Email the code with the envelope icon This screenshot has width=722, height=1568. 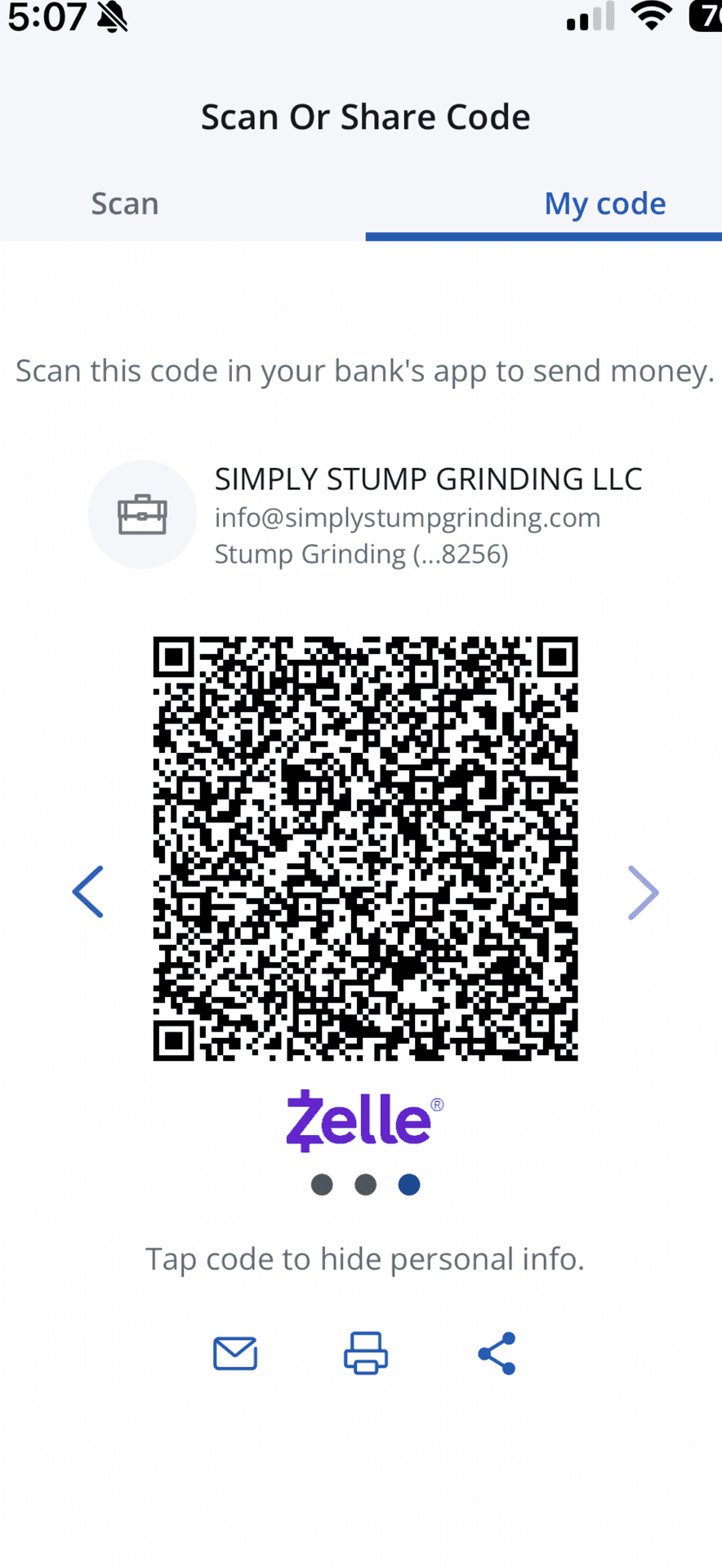[235, 1353]
